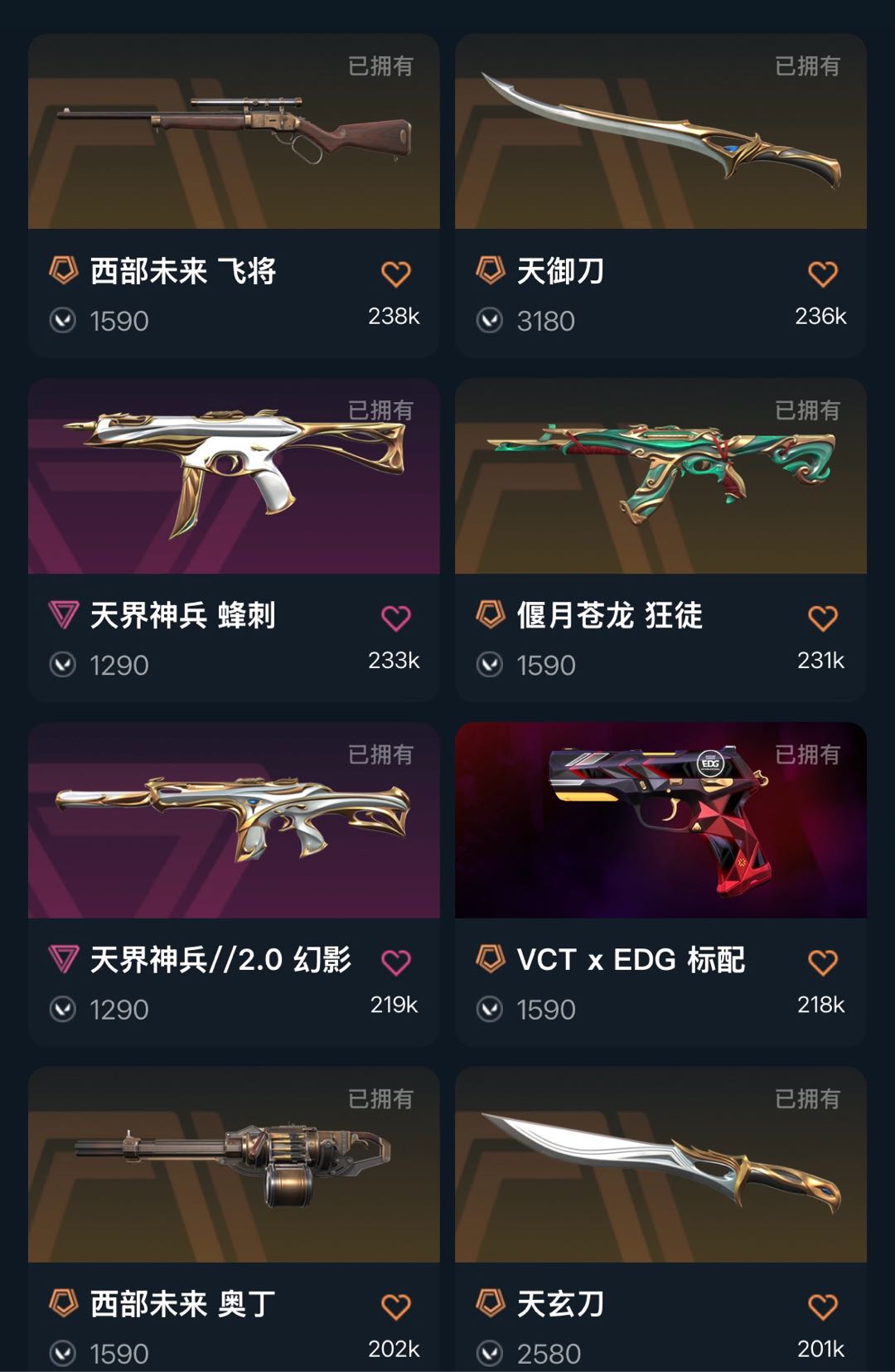Like the 西部未来 奥丁 skin

[395, 1307]
